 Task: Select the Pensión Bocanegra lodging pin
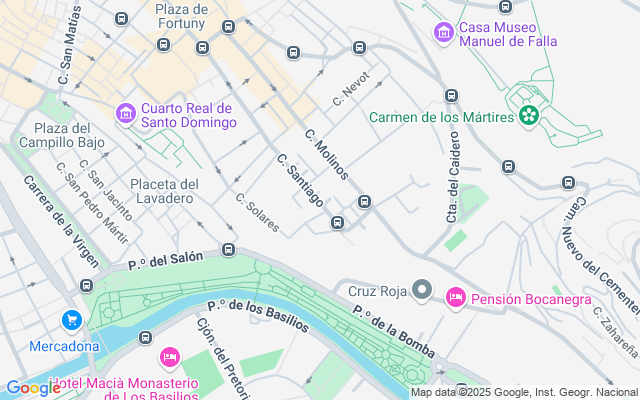pyautogui.click(x=456, y=298)
